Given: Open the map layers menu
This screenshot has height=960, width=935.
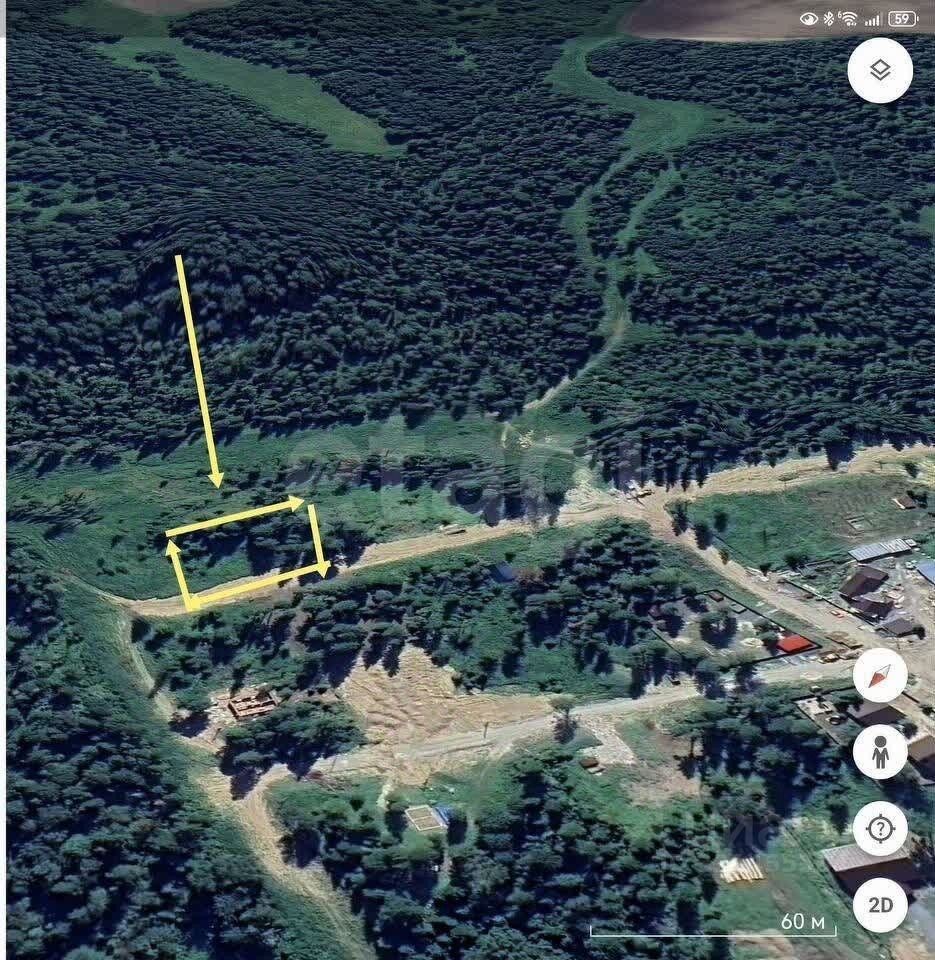Looking at the screenshot, I should (880, 71).
